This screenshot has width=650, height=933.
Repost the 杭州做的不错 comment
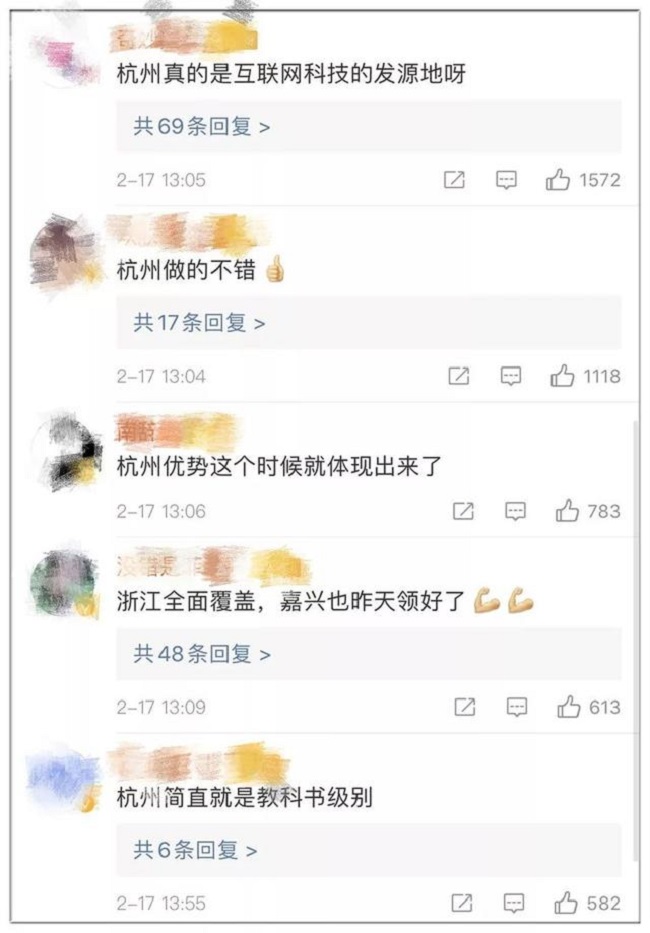[x=458, y=376]
